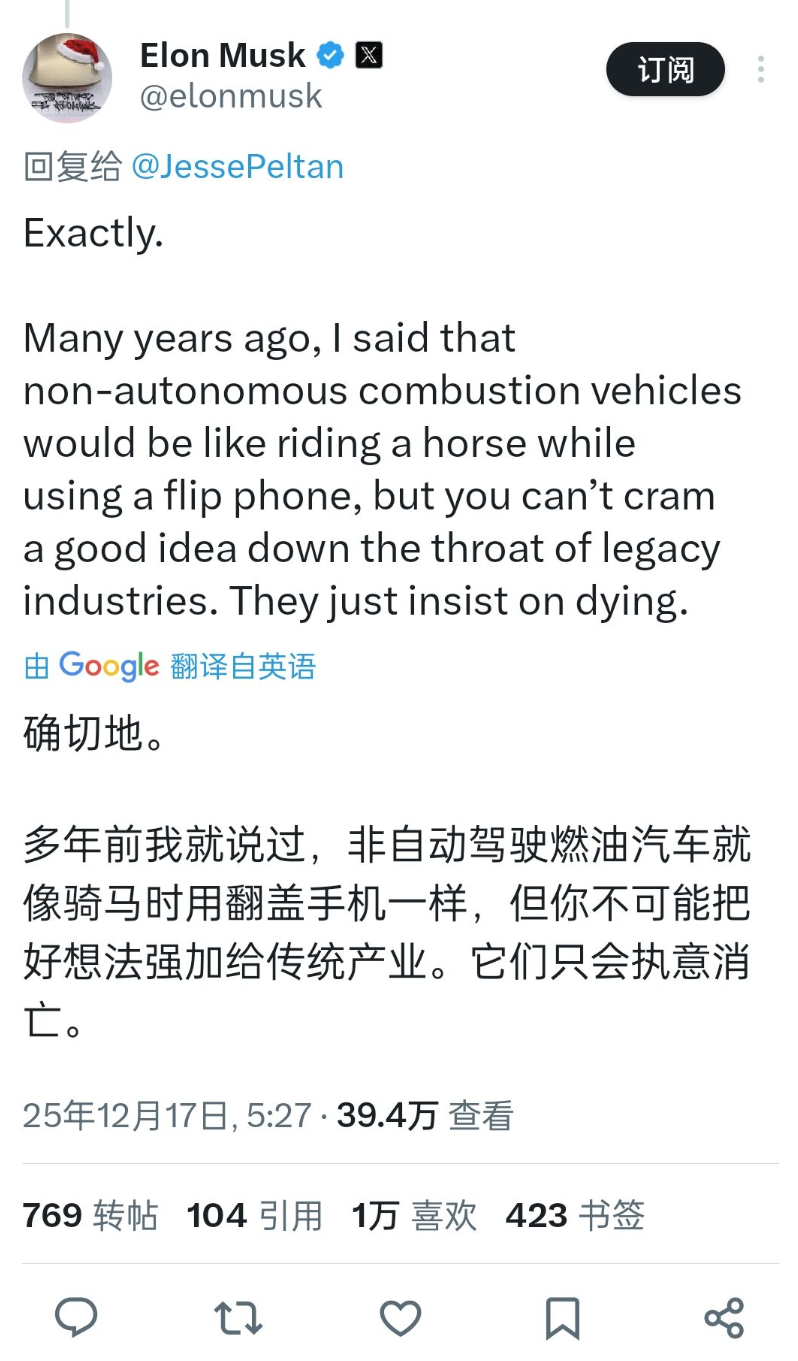Screen dimensions: 798x1361
Task: Tap the Google 翻译自英语 translation label
Action: pos(170,666)
